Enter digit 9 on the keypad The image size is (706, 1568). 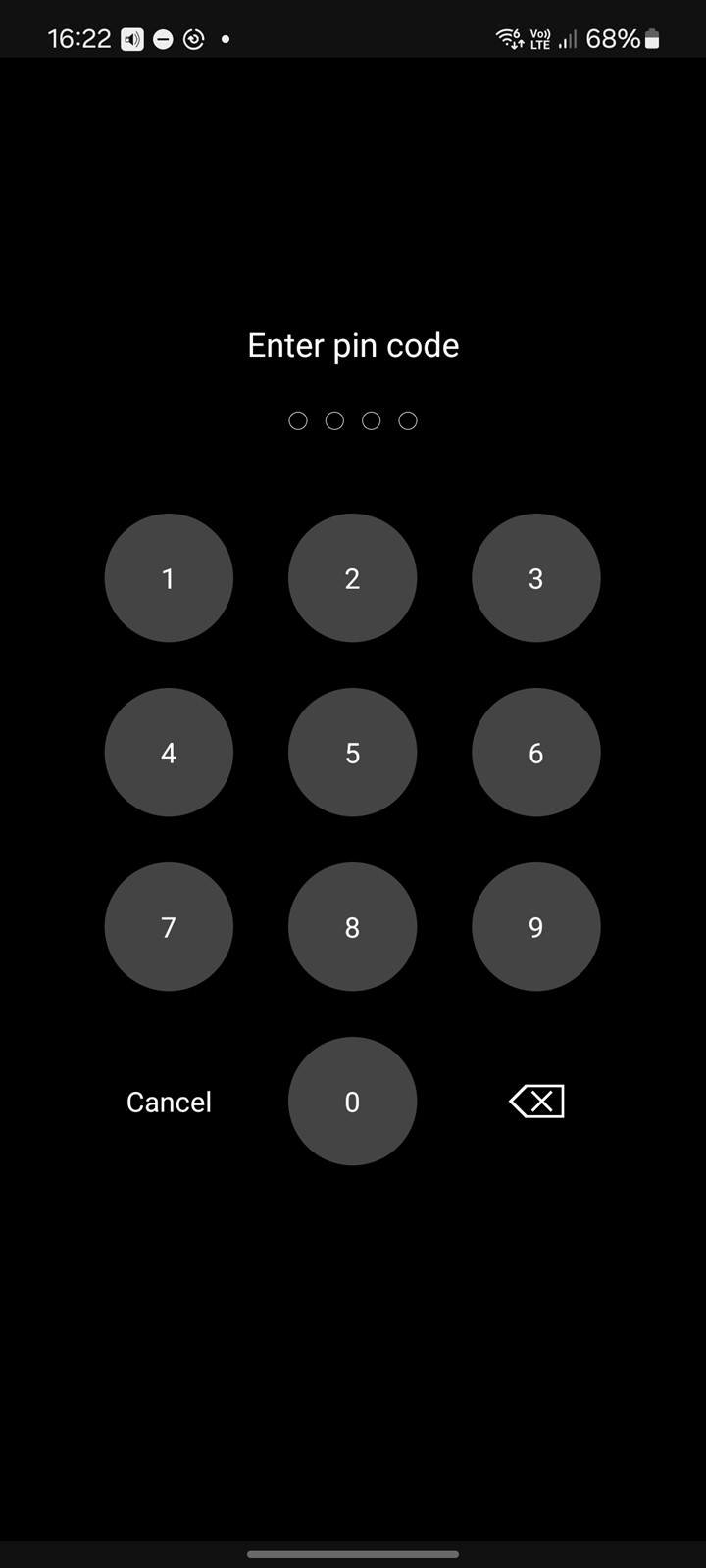pos(535,927)
